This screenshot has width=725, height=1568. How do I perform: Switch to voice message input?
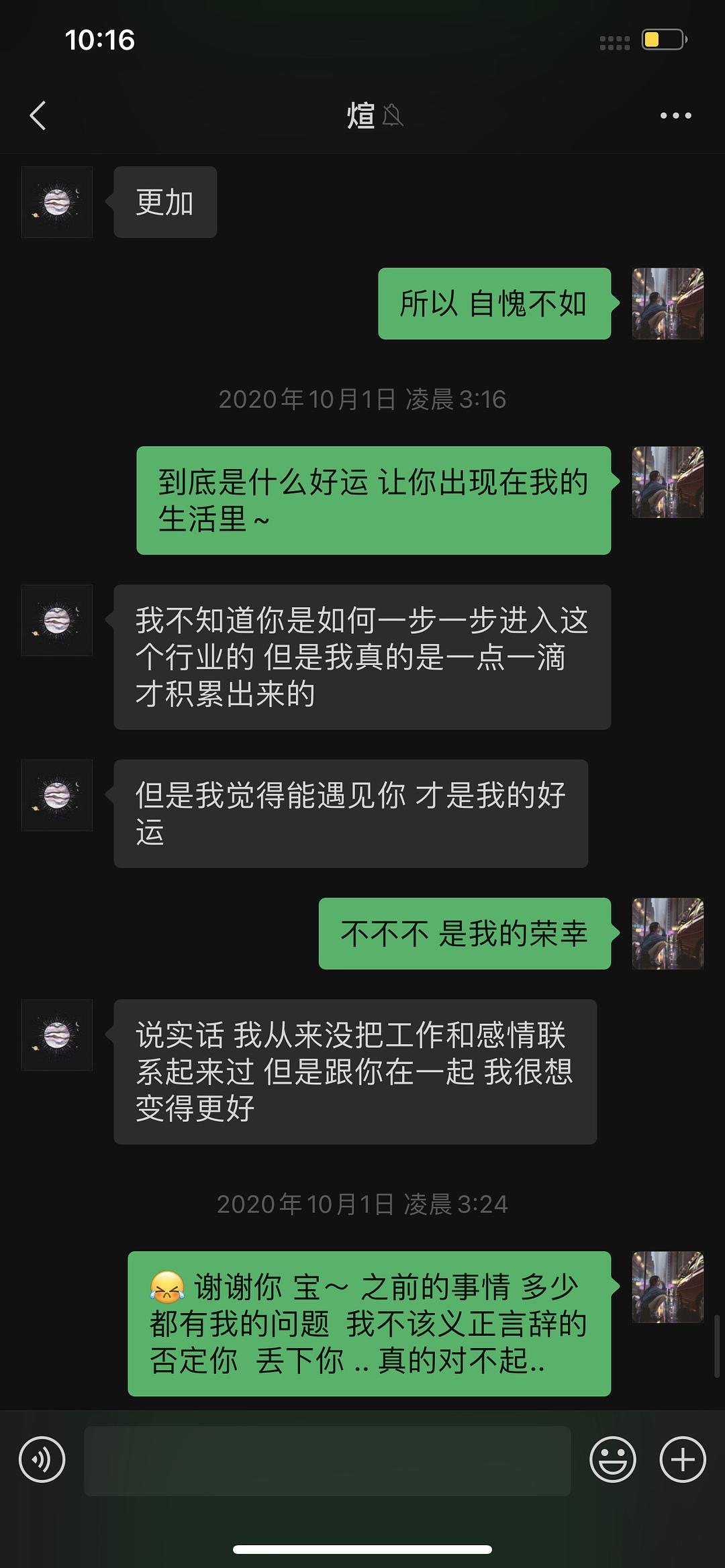[x=42, y=1459]
